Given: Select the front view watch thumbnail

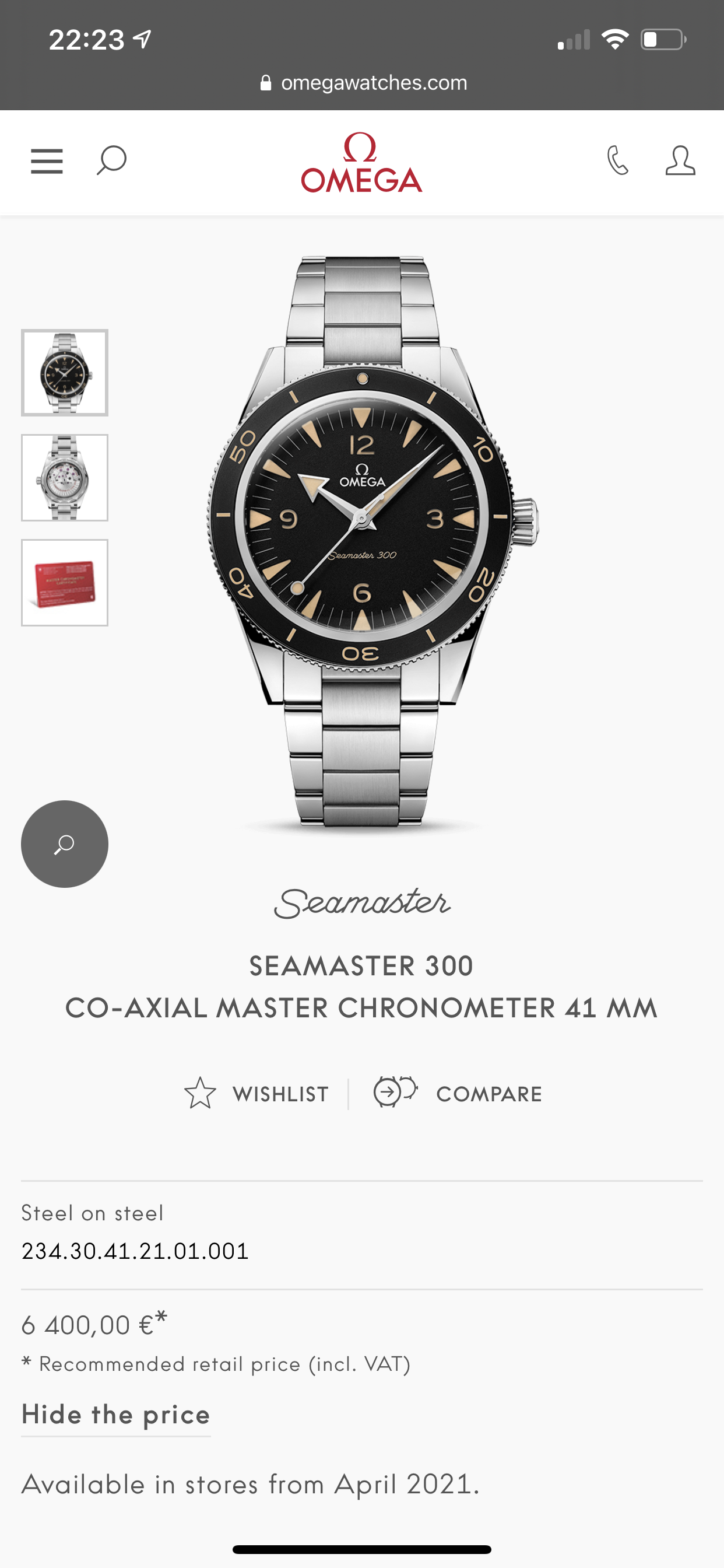Looking at the screenshot, I should (65, 373).
